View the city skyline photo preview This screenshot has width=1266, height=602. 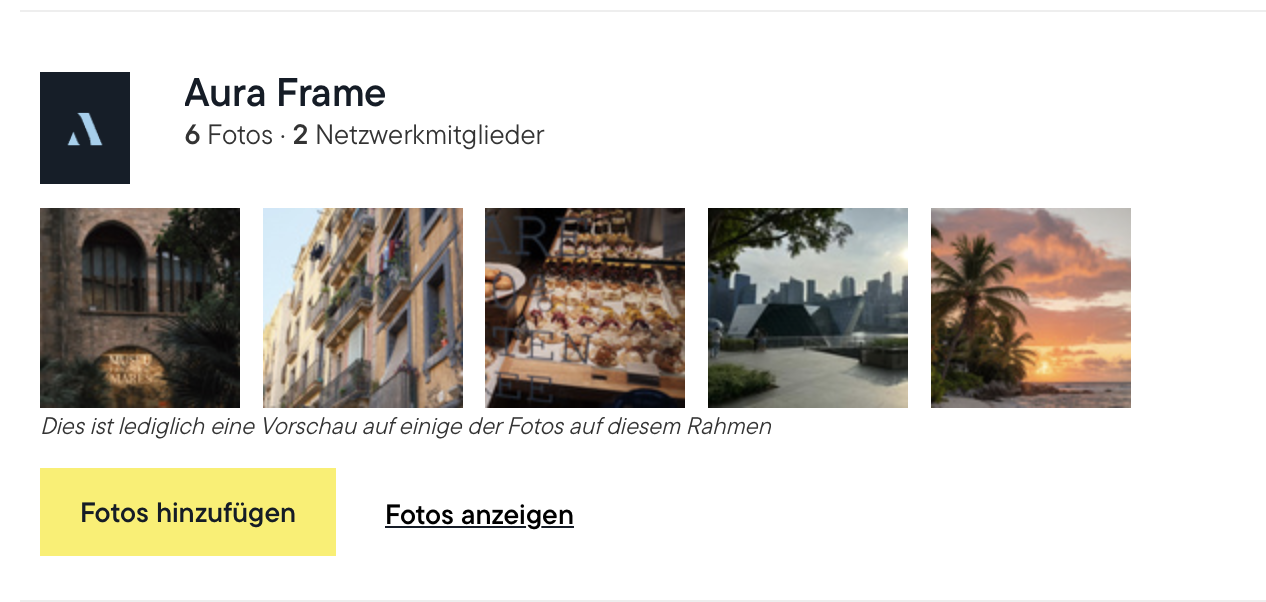coord(807,308)
